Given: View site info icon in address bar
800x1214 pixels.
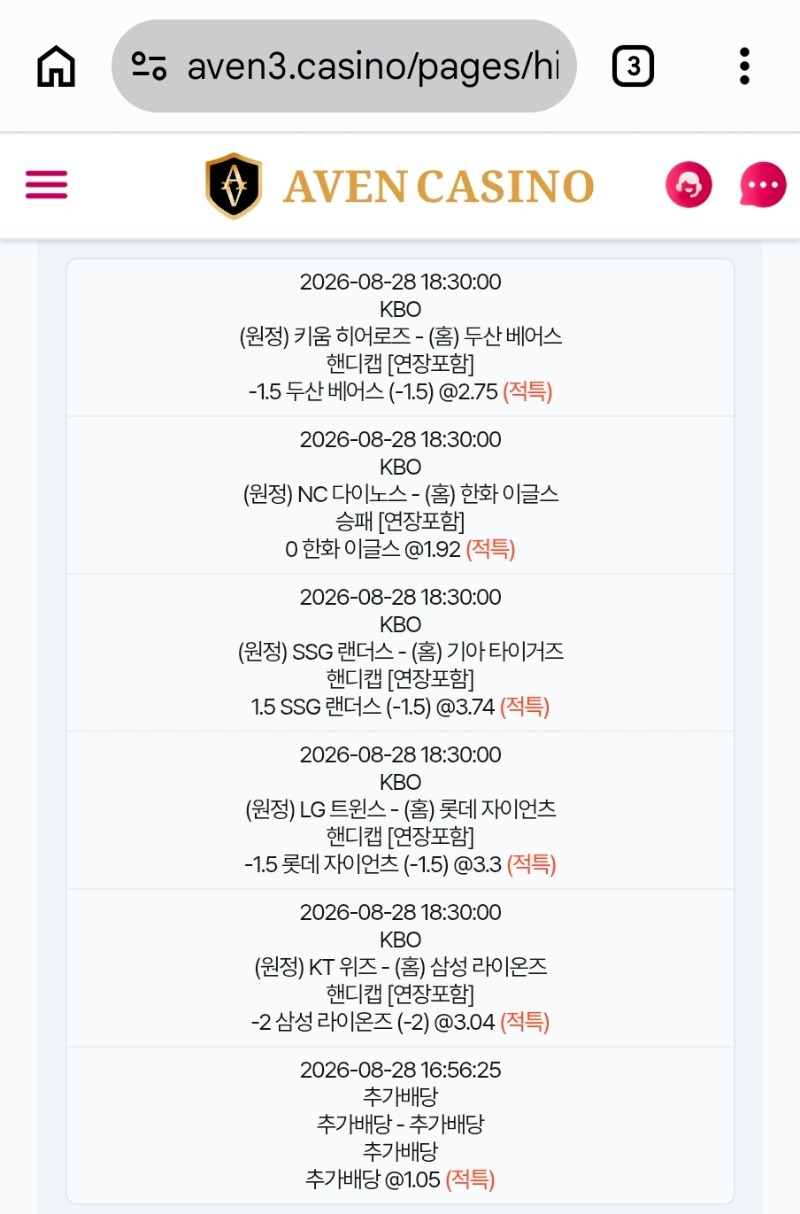Looking at the screenshot, I should 150,67.
